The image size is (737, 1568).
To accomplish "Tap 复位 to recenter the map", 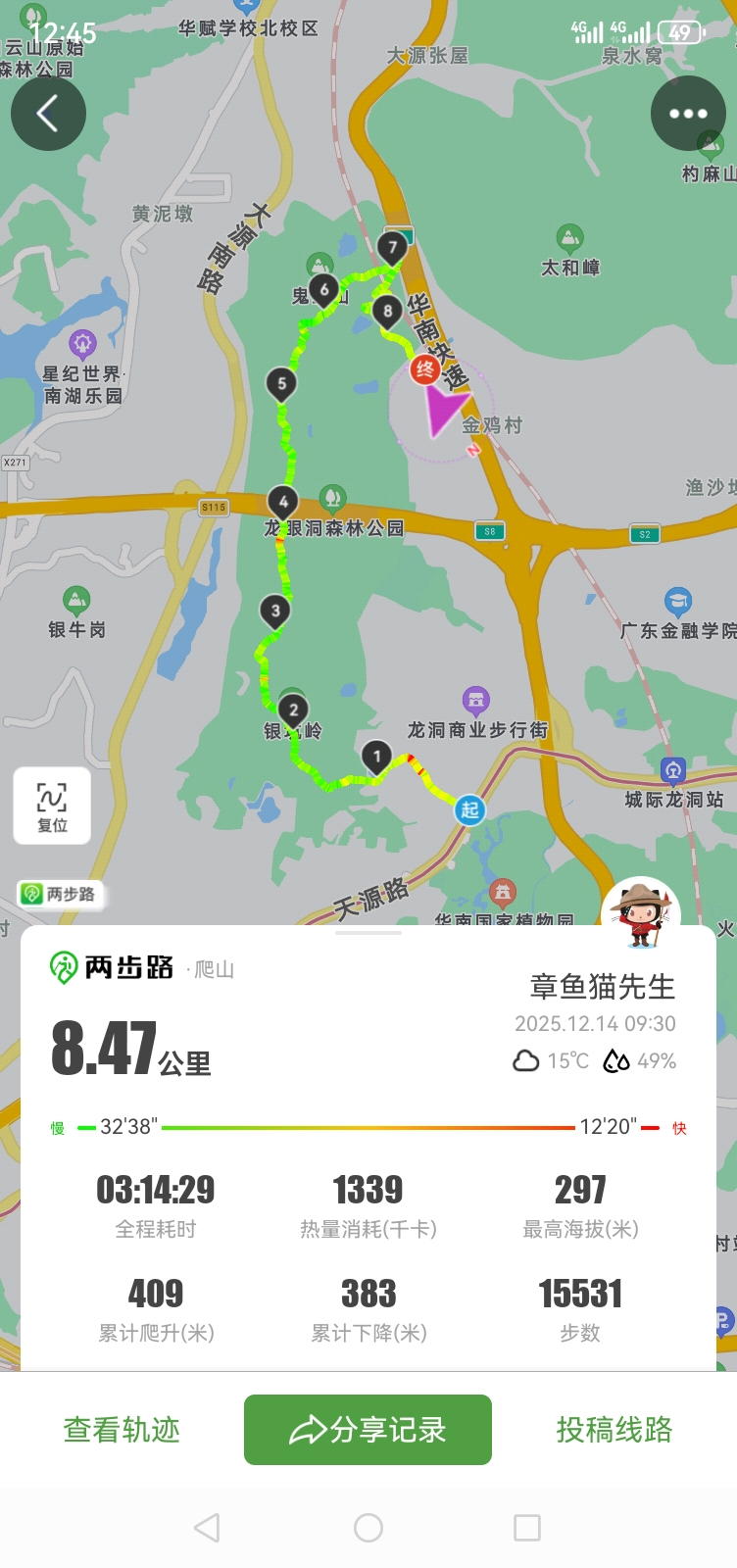I will (52, 806).
